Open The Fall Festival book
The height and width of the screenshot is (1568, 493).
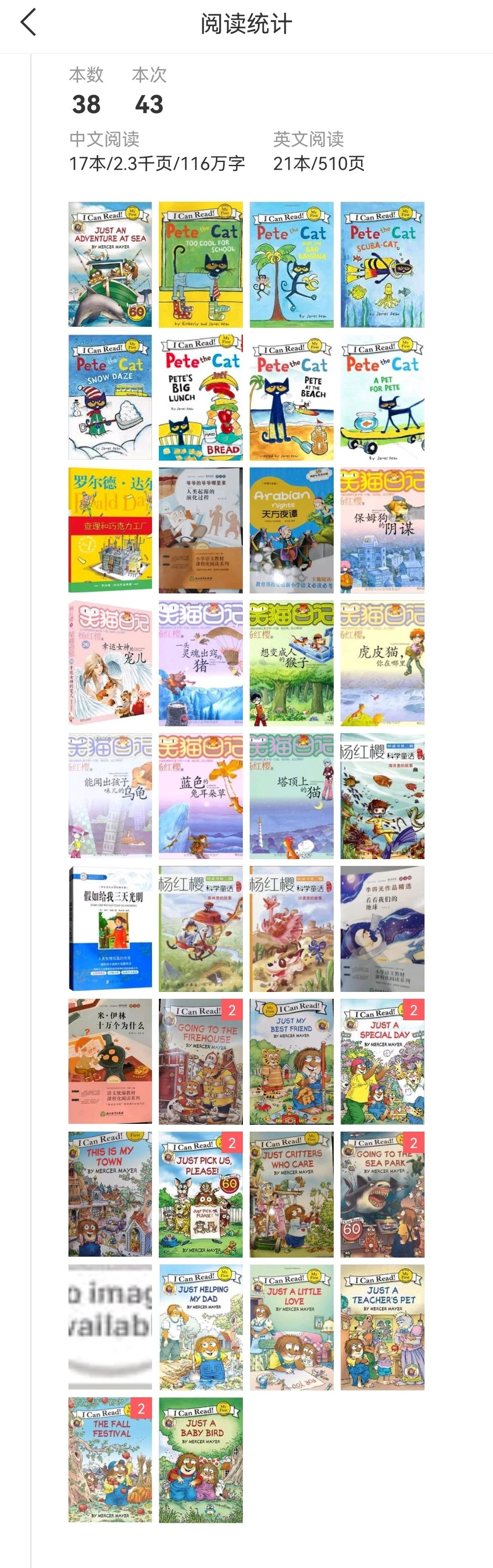[110, 1460]
